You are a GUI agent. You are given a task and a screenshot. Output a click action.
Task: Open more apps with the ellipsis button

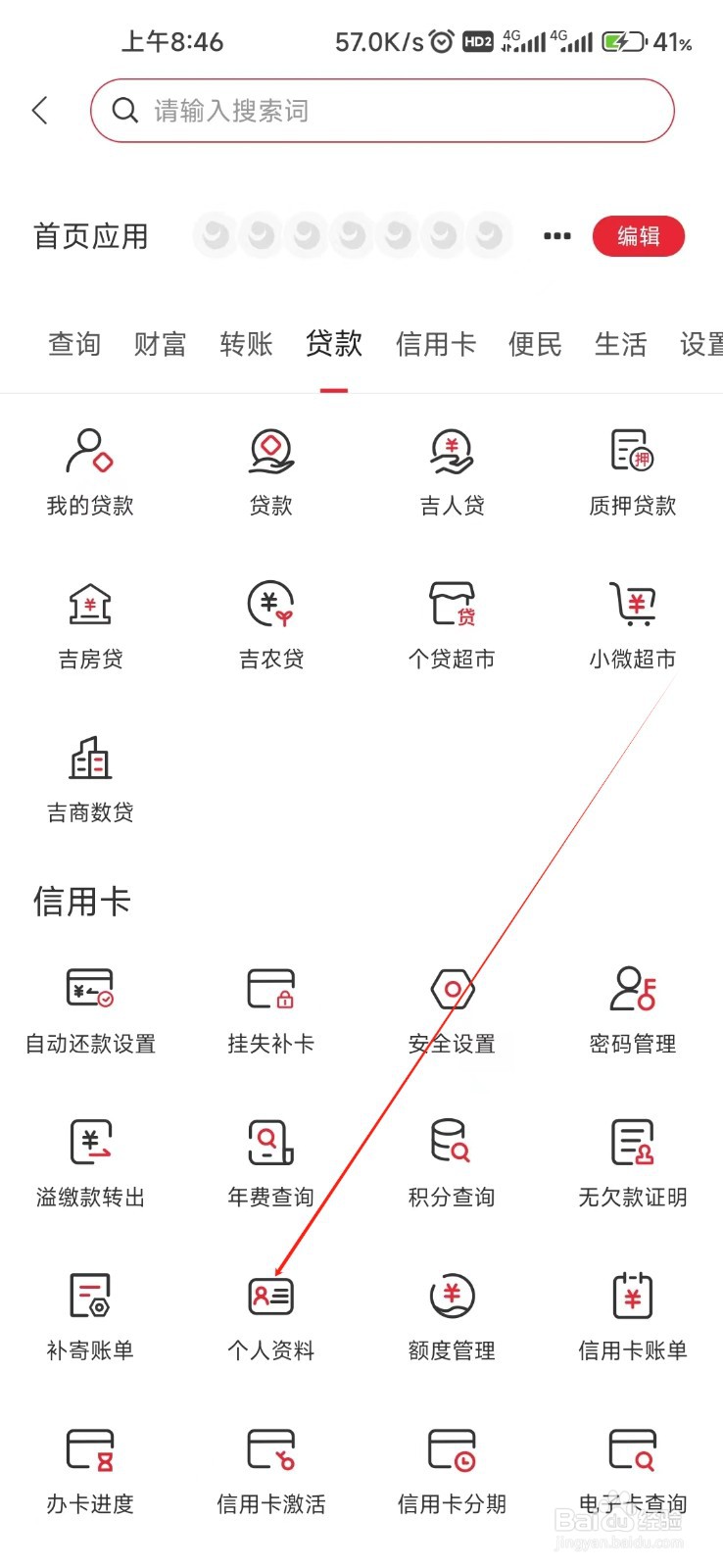click(555, 236)
